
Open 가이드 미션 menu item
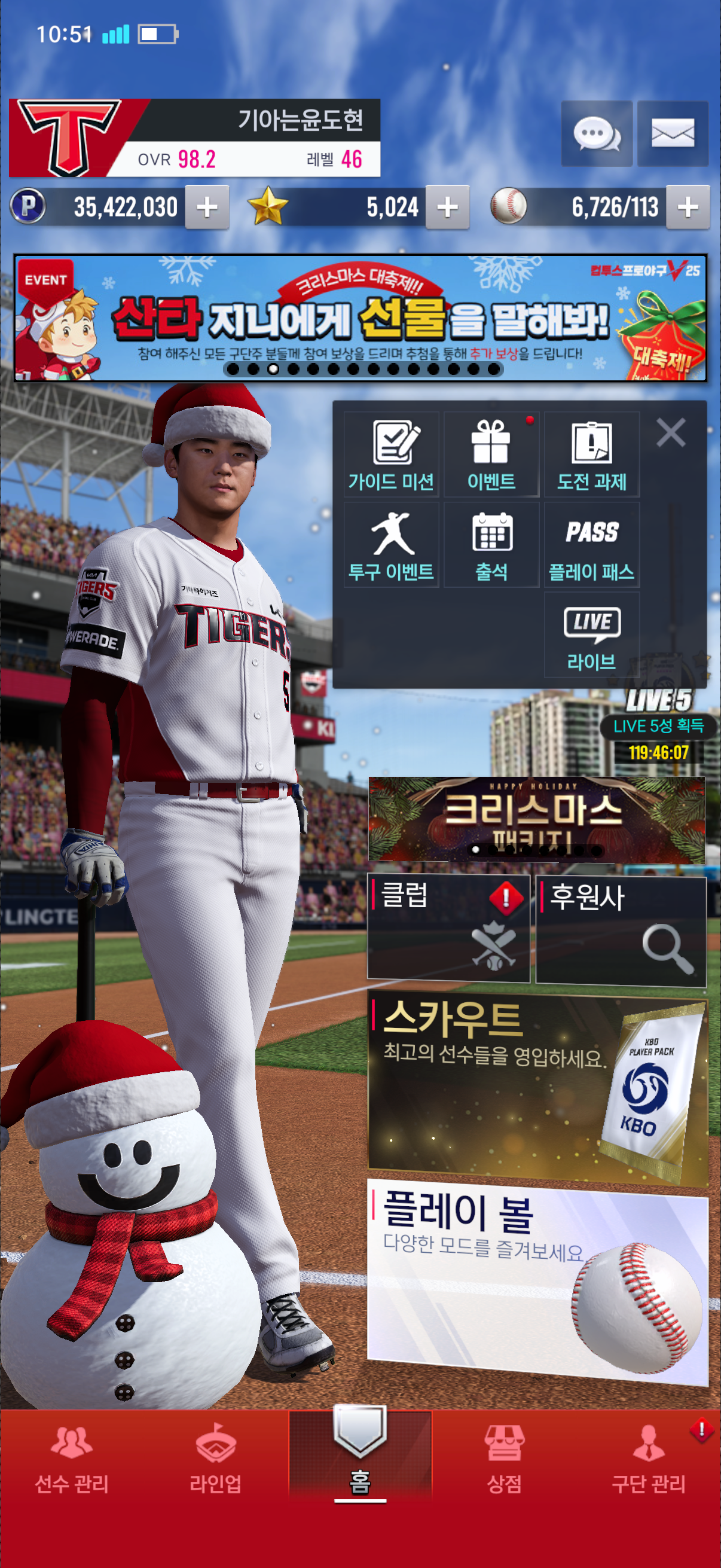(391, 454)
